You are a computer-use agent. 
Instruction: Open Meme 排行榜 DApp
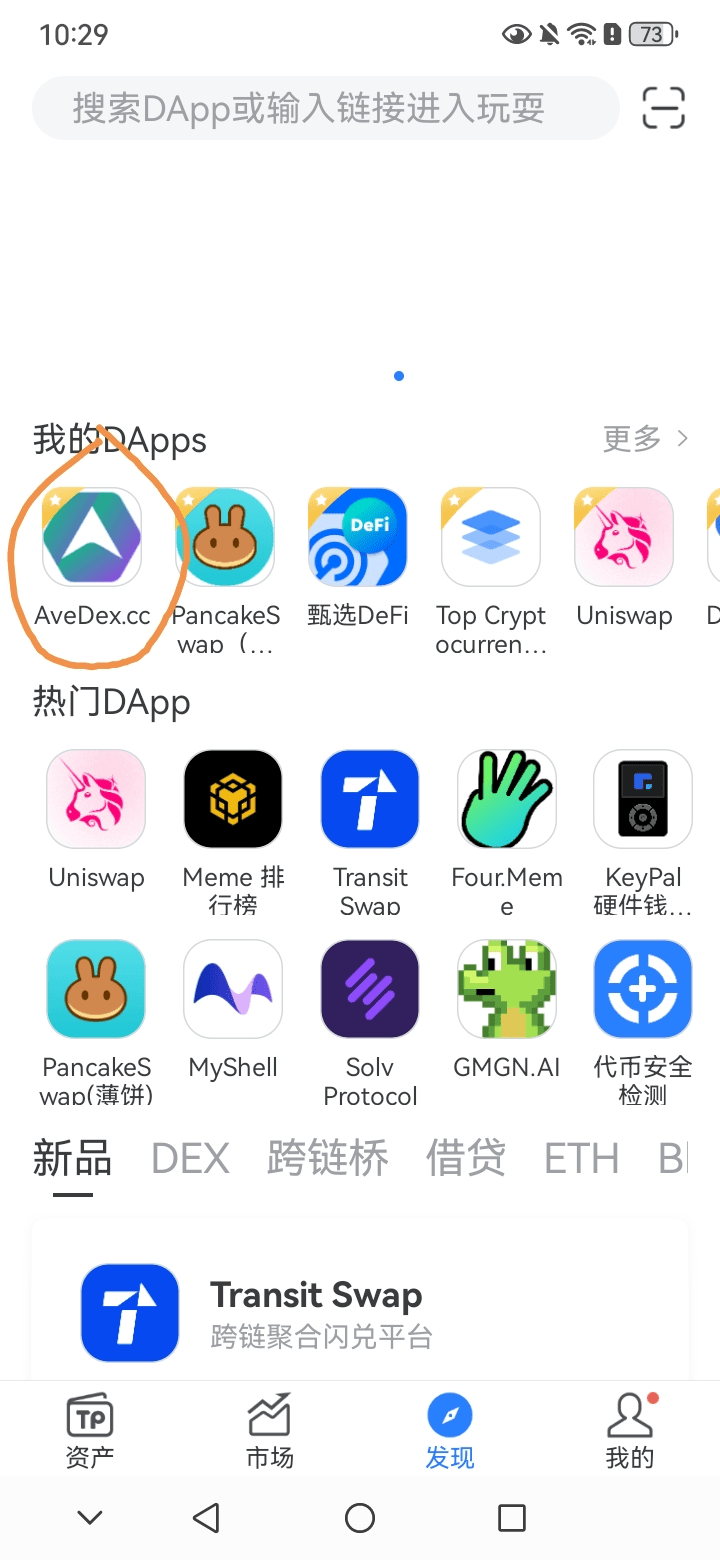pyautogui.click(x=233, y=799)
